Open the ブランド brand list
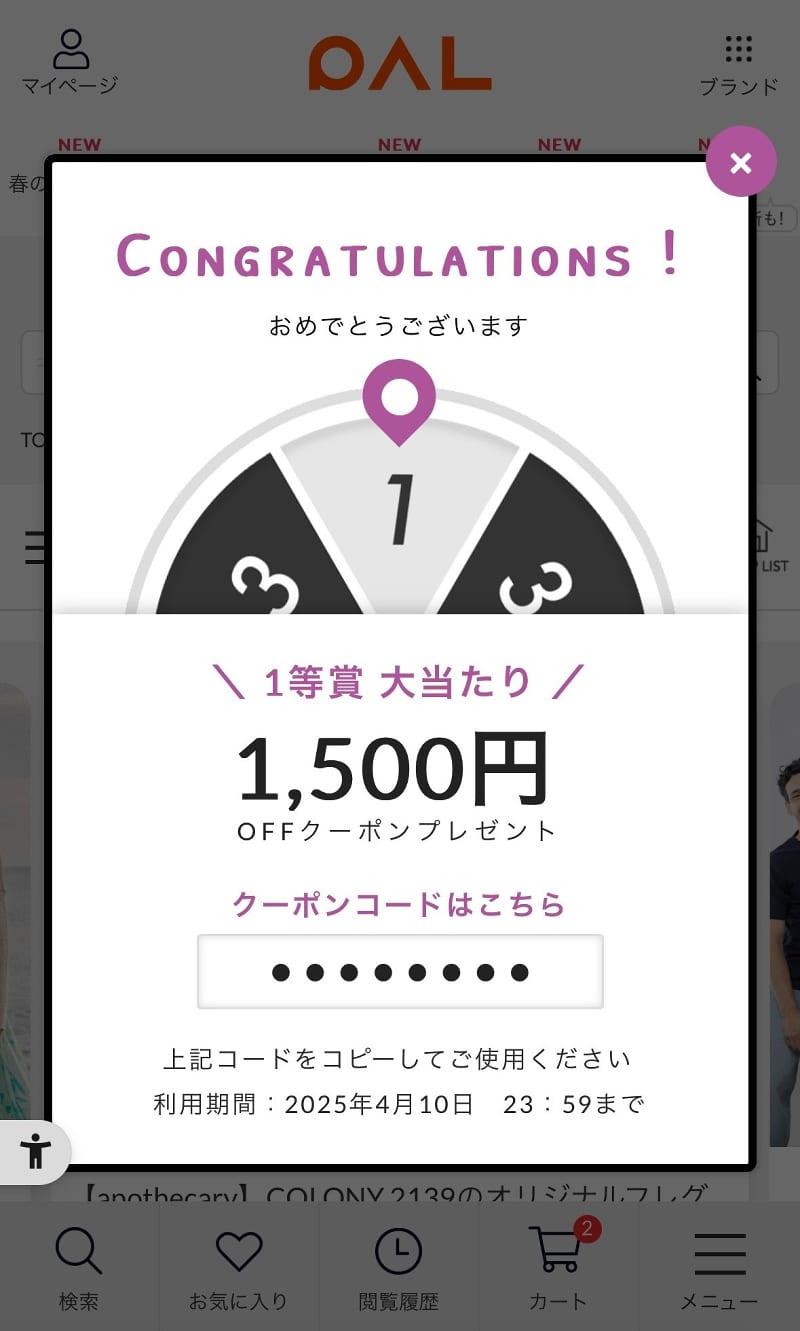800x1331 pixels. click(738, 64)
